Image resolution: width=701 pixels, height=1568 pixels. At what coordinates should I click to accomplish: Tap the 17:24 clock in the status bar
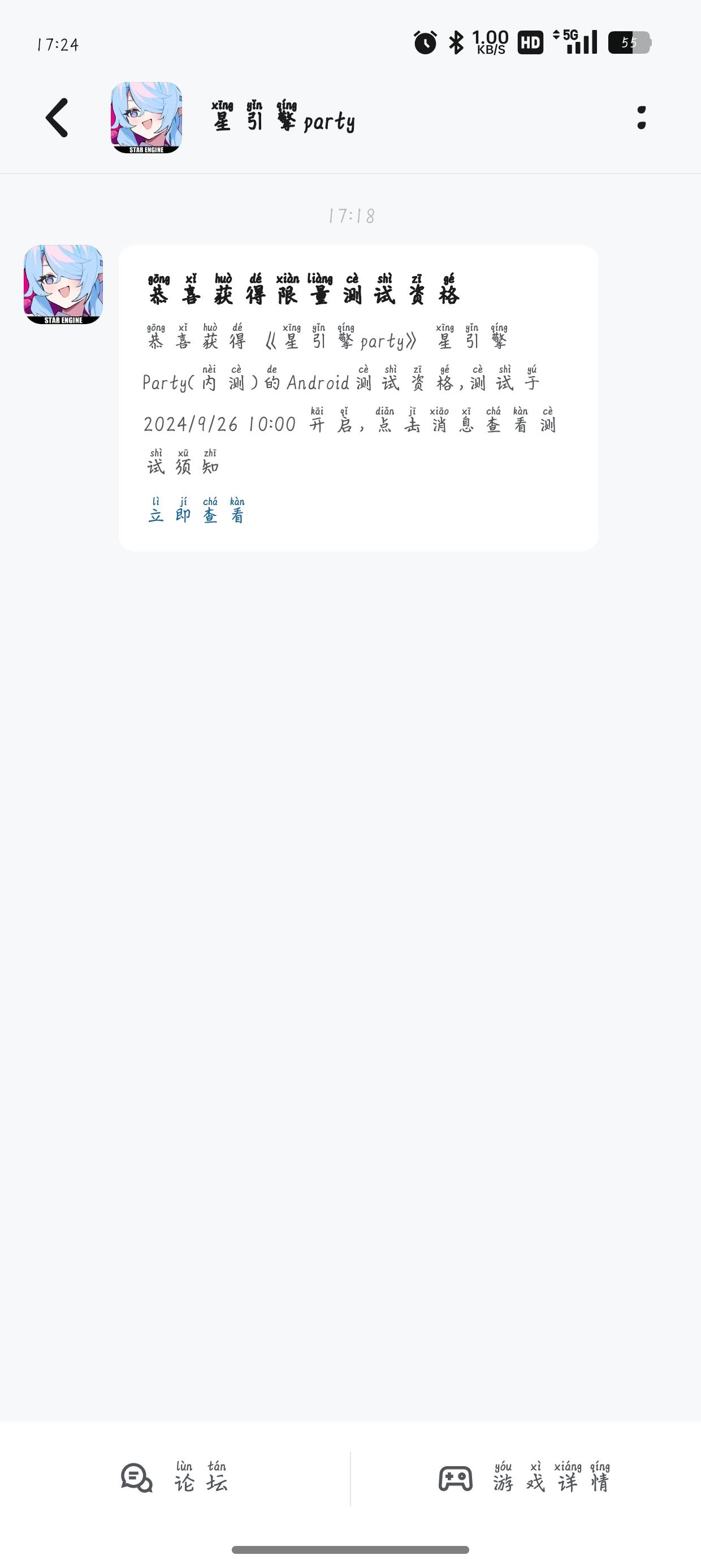(58, 44)
